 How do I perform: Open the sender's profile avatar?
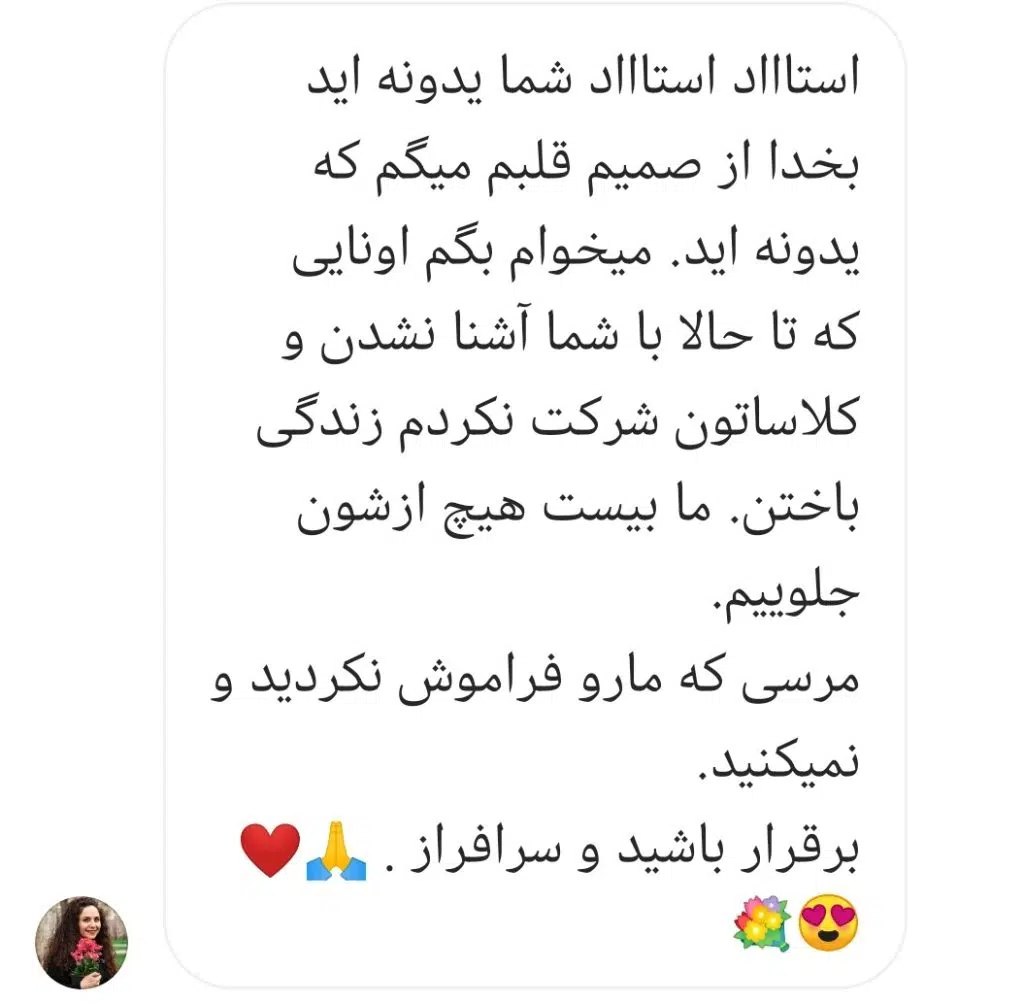pyautogui.click(x=82, y=942)
